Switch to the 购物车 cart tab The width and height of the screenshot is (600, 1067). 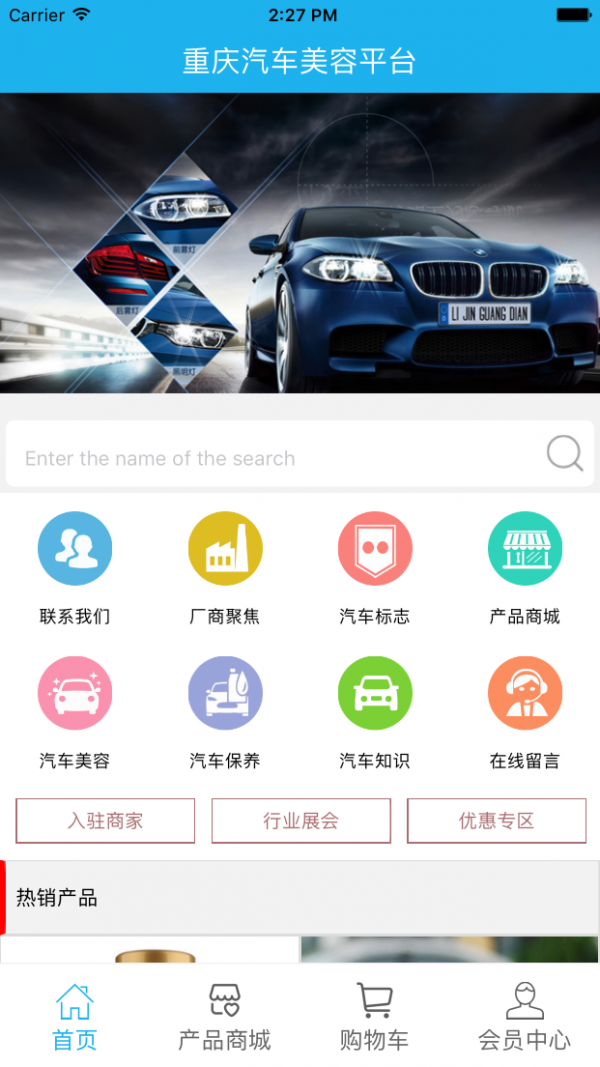(375, 1016)
